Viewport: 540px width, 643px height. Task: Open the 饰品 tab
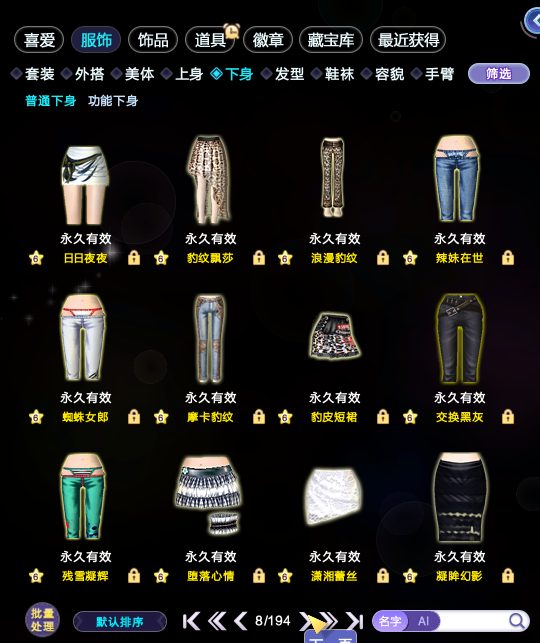coord(153,40)
